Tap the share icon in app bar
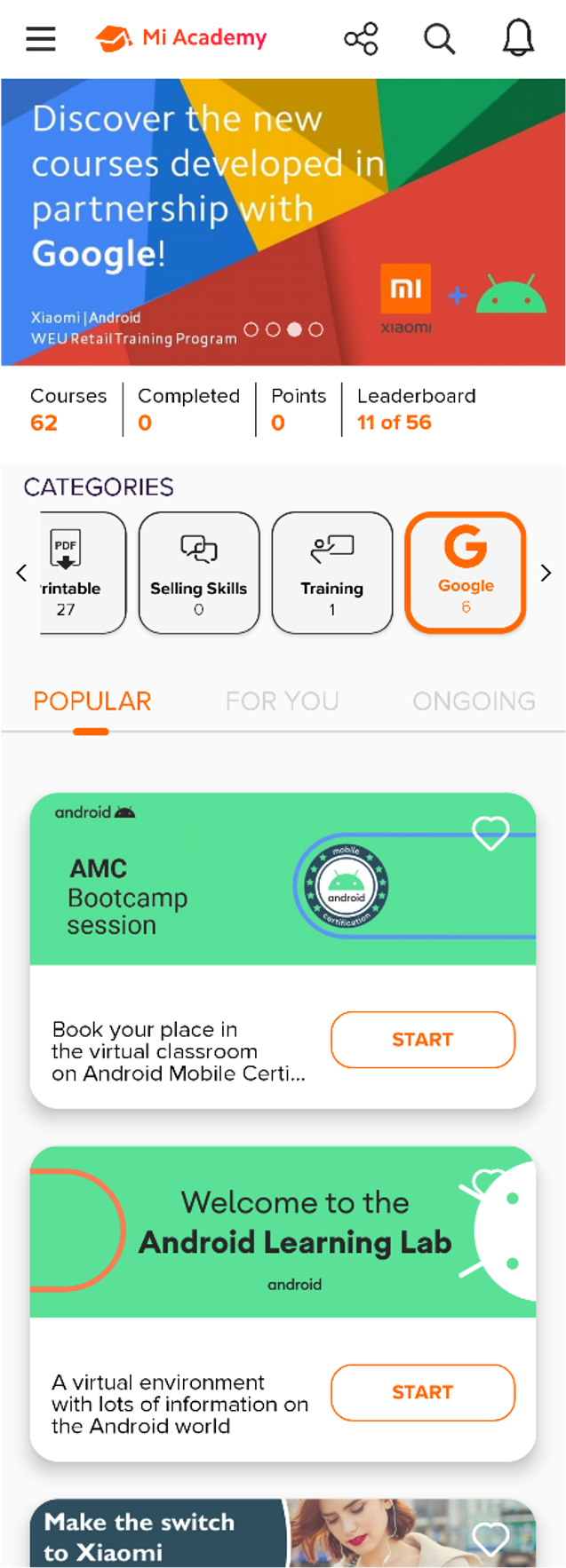Image resolution: width=566 pixels, height=1568 pixels. click(x=361, y=38)
